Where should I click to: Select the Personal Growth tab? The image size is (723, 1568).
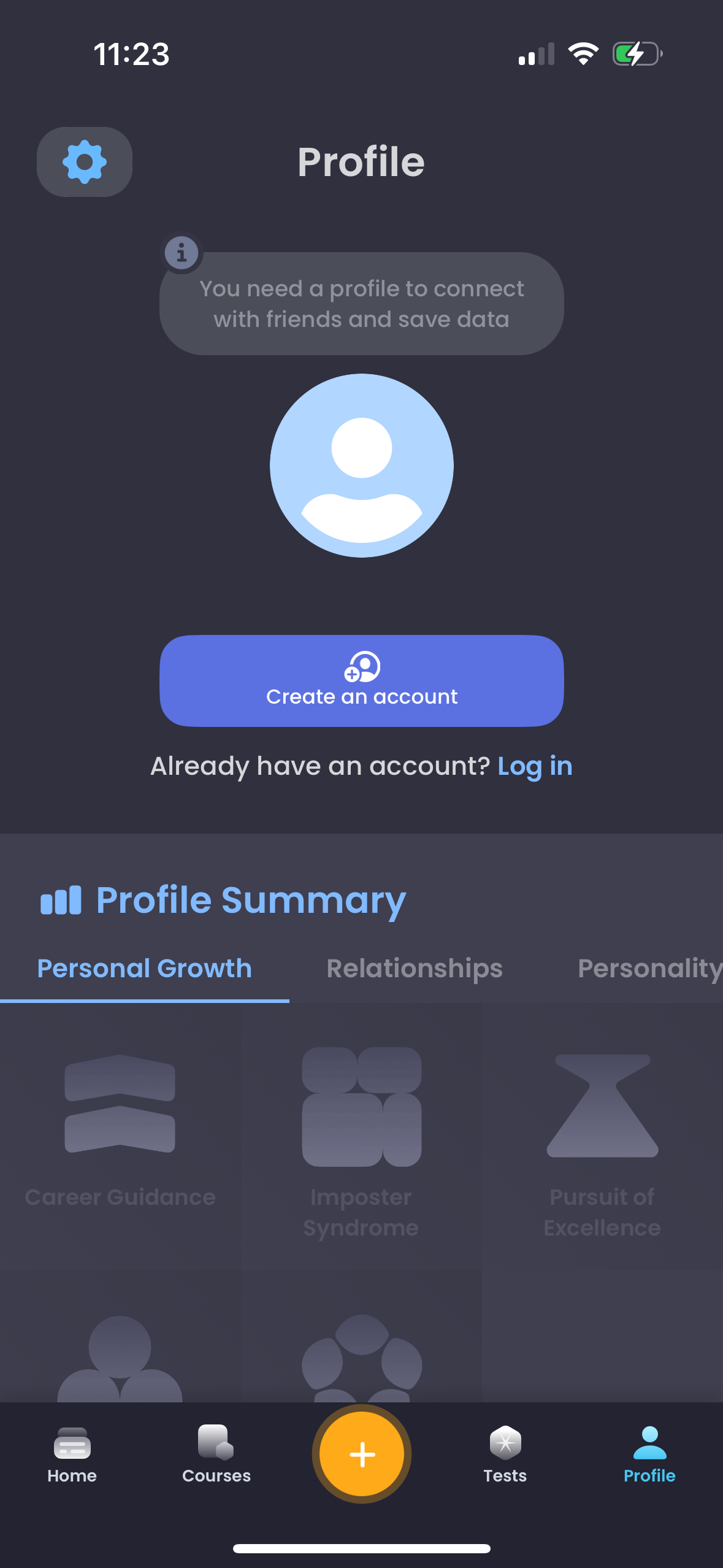pos(145,968)
